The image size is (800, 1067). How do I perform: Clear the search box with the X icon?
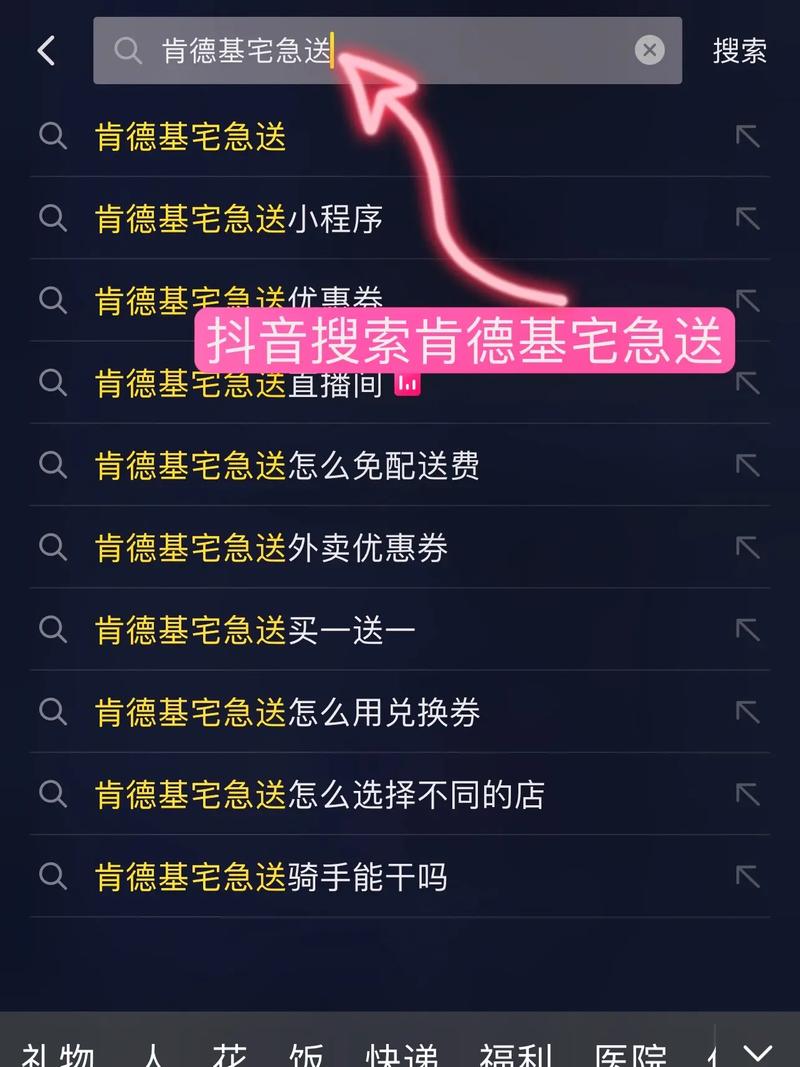tap(649, 50)
